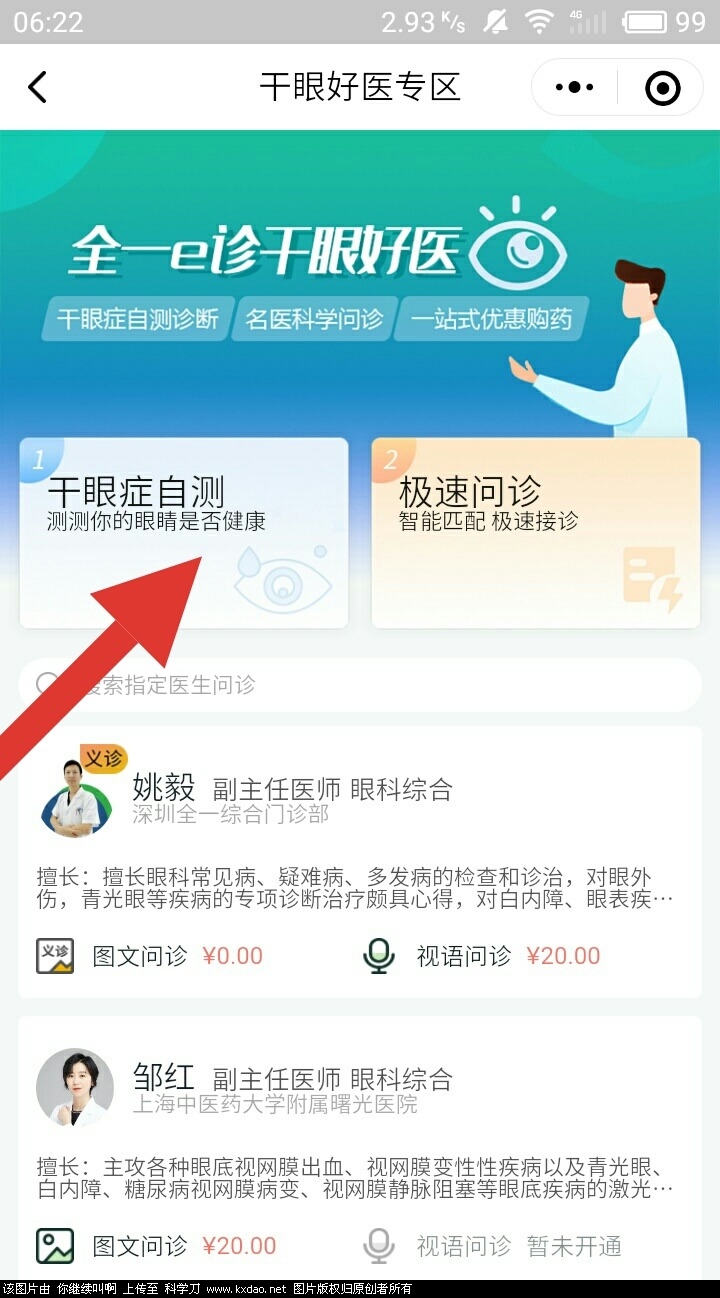Start 极速问诊 quick consultation
The height and width of the screenshot is (1298, 720).
pos(535,533)
